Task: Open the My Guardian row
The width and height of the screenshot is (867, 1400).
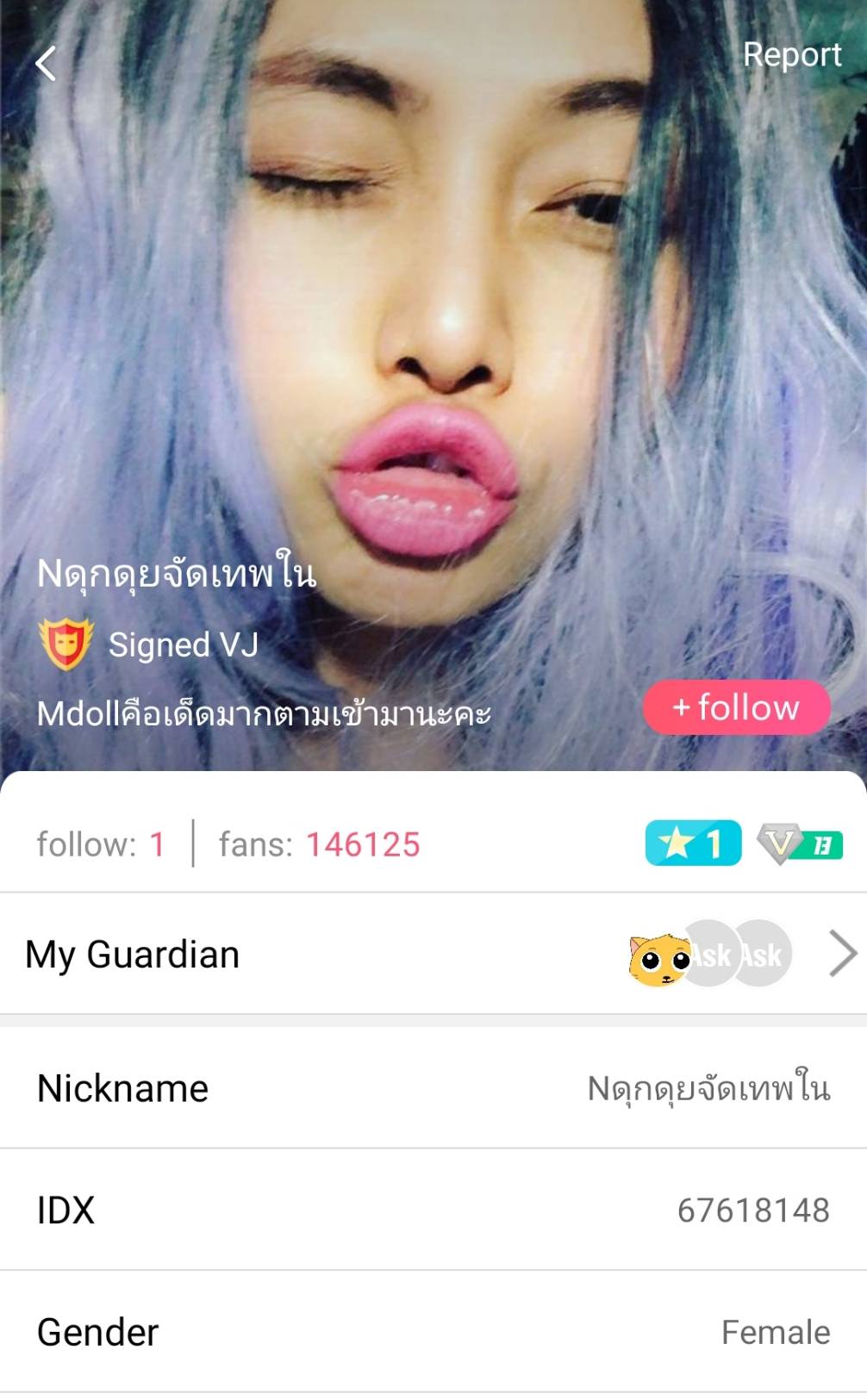Action: 433,954
